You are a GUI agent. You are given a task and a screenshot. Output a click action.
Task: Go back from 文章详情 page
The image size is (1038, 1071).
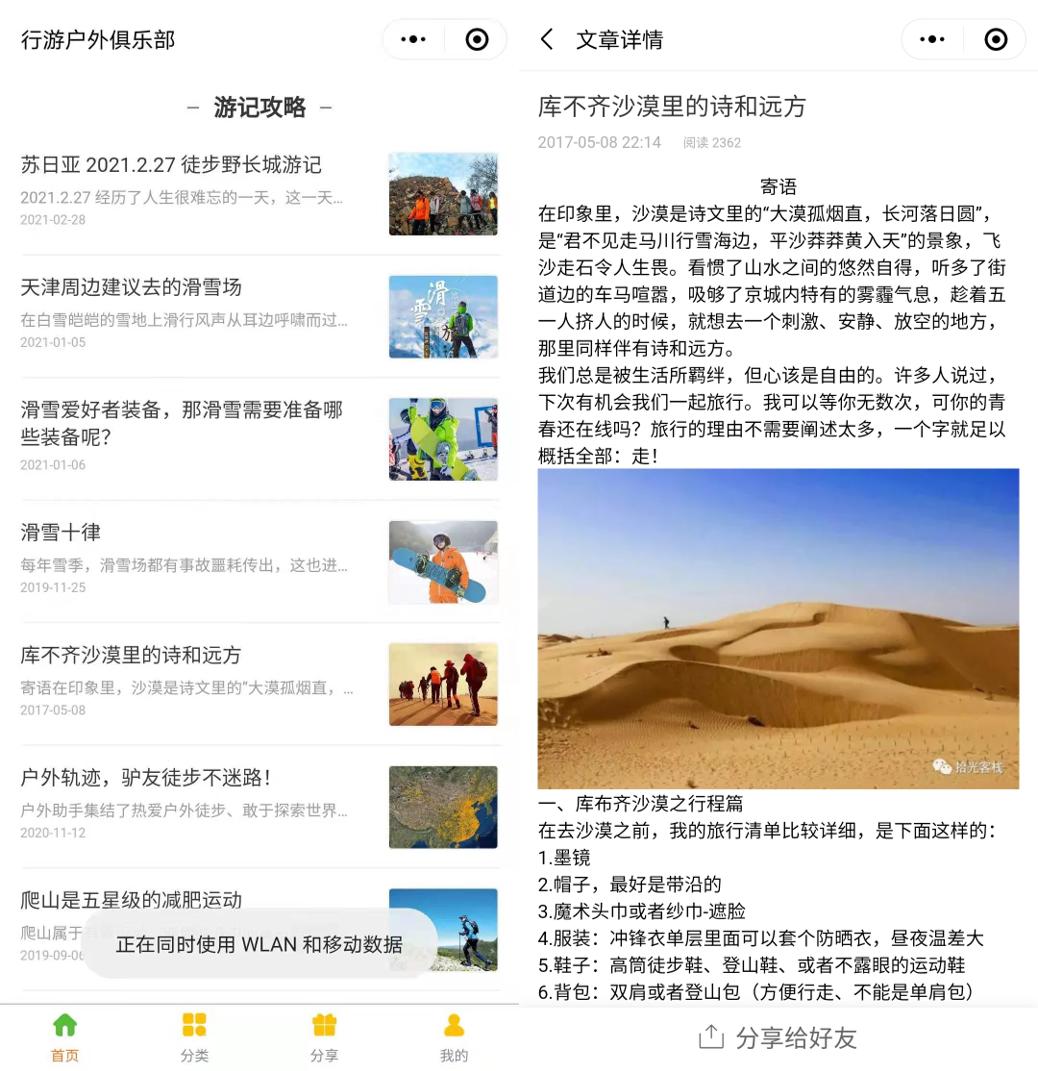point(546,40)
